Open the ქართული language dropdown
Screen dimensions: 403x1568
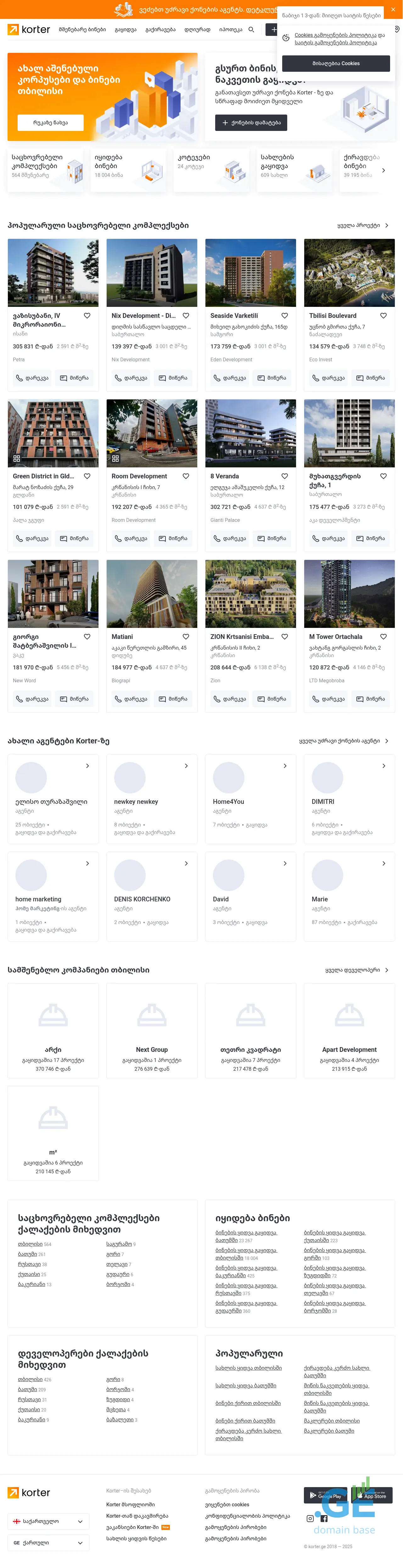pyautogui.click(x=48, y=1543)
